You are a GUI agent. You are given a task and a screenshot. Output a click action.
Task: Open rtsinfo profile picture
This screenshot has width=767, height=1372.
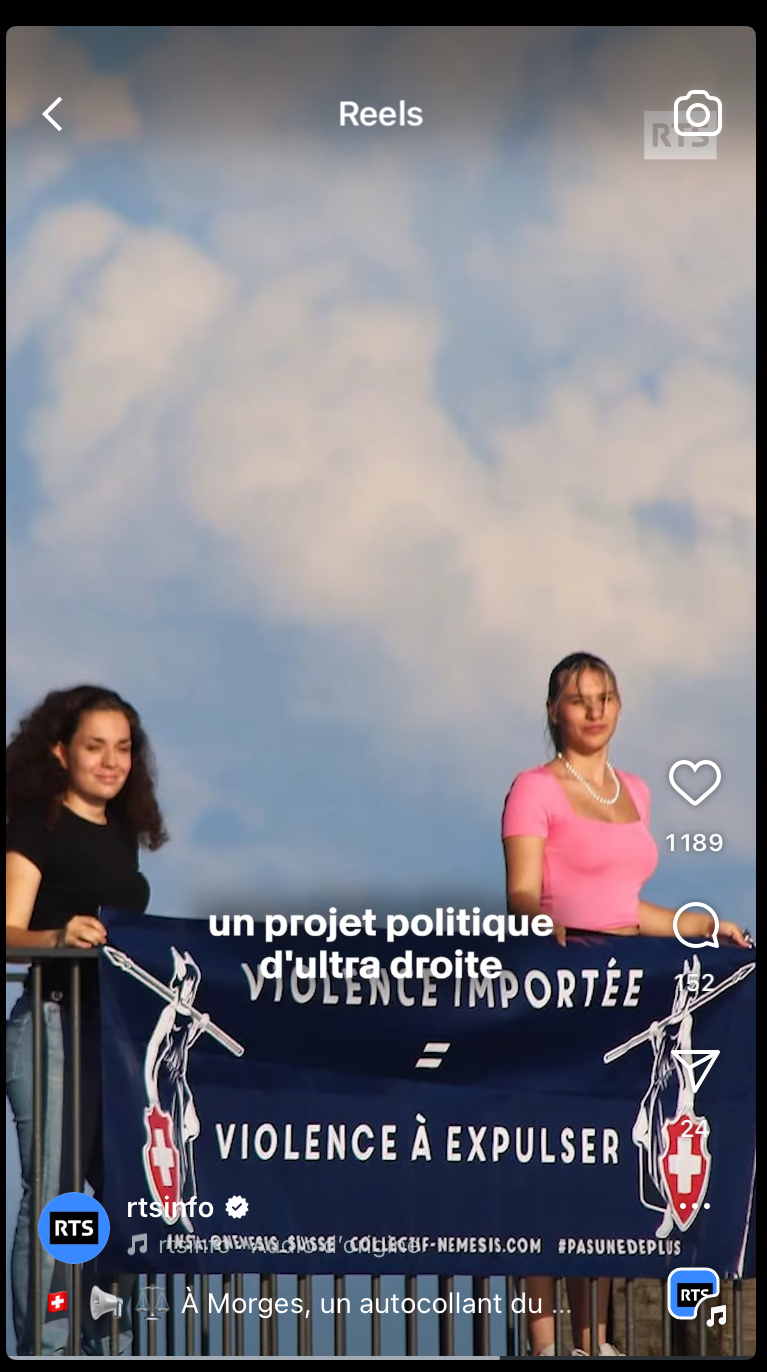74,1227
